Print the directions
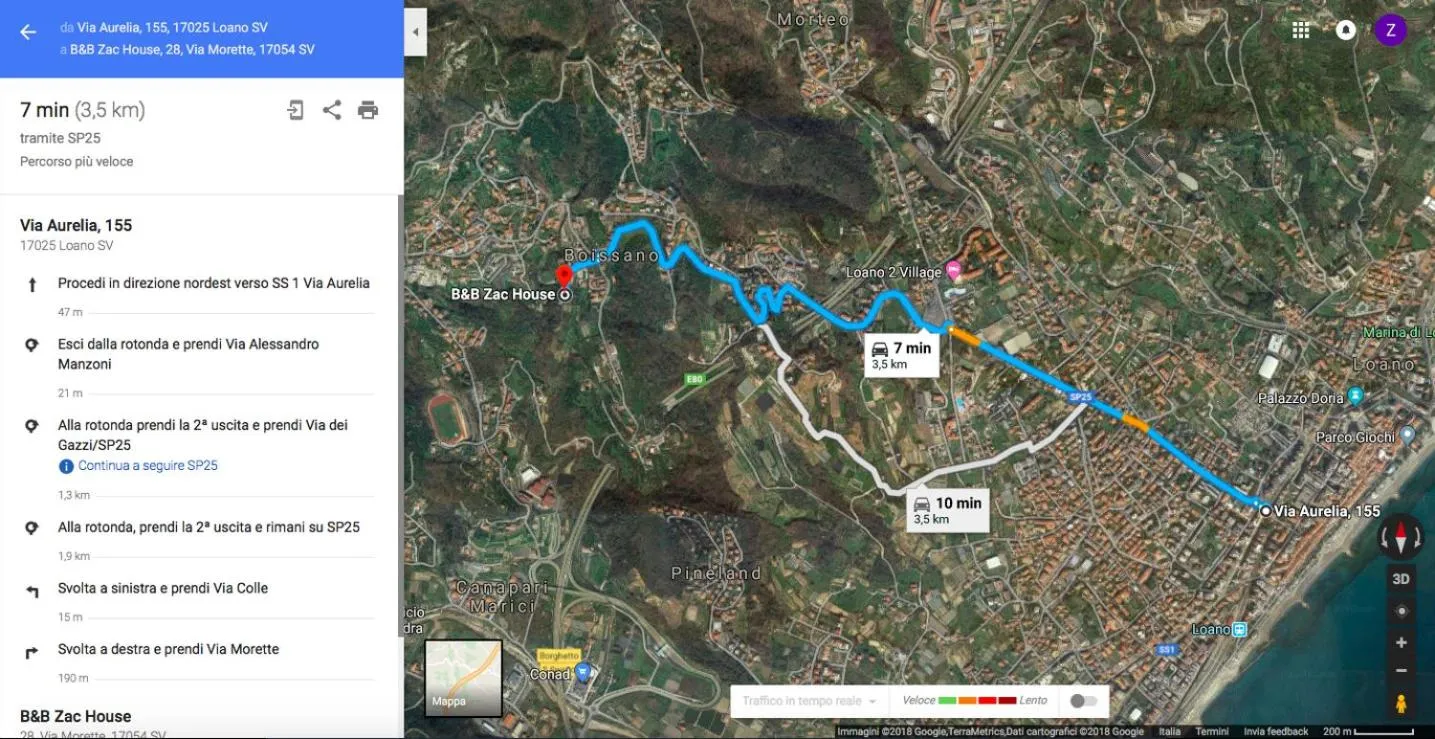The height and width of the screenshot is (739, 1435). click(368, 110)
